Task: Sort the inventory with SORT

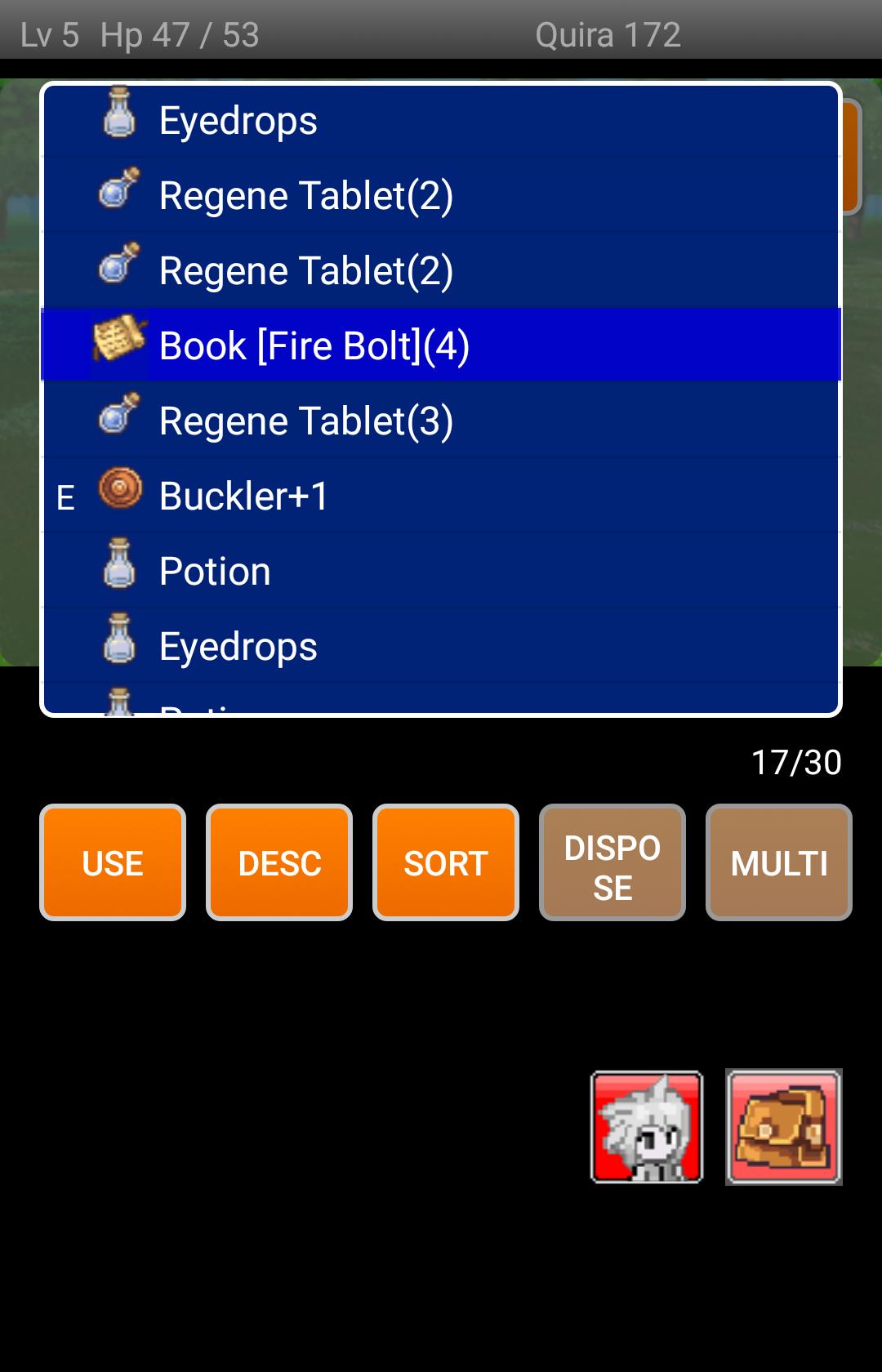Action: [x=446, y=862]
